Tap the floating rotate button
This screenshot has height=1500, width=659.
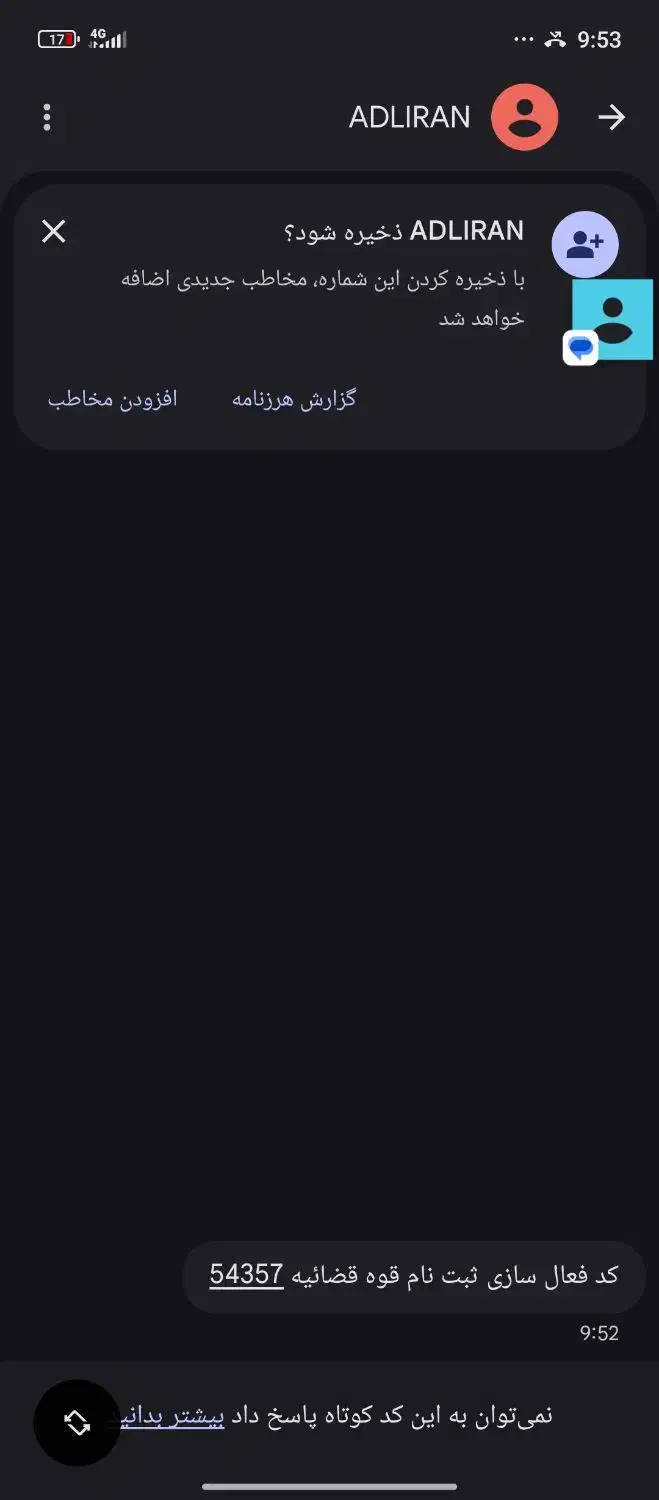pyautogui.click(x=77, y=1422)
